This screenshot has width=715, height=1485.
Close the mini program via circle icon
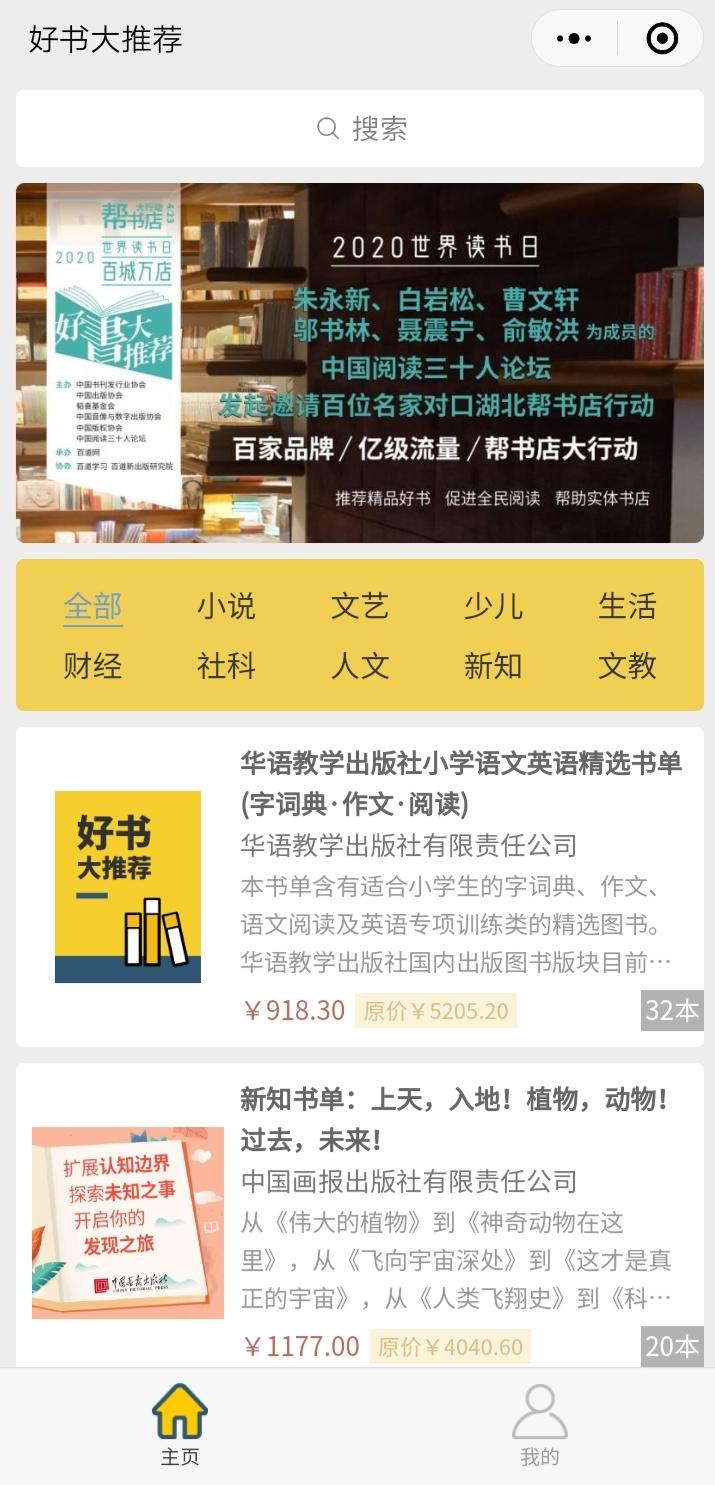pos(662,39)
